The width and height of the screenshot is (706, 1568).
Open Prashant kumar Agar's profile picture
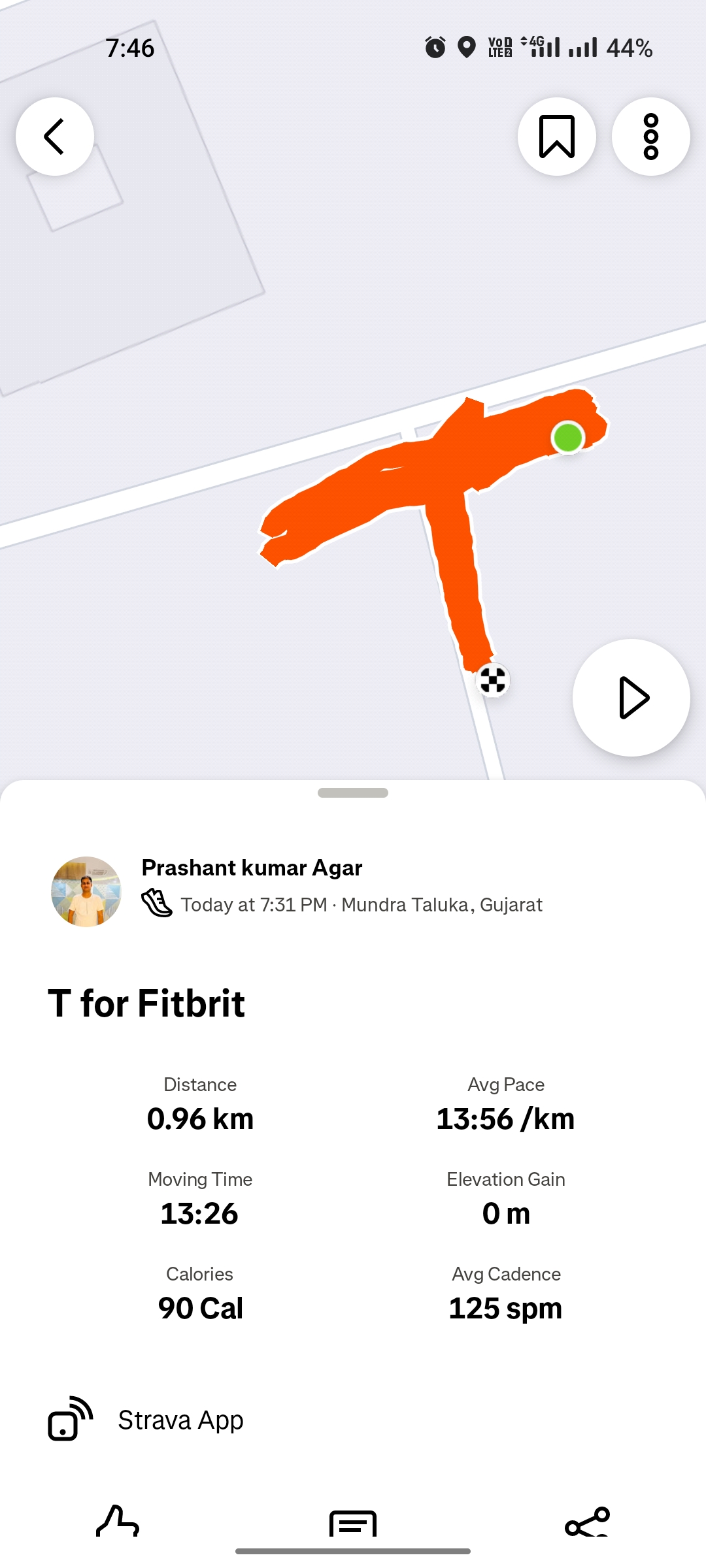(x=86, y=891)
